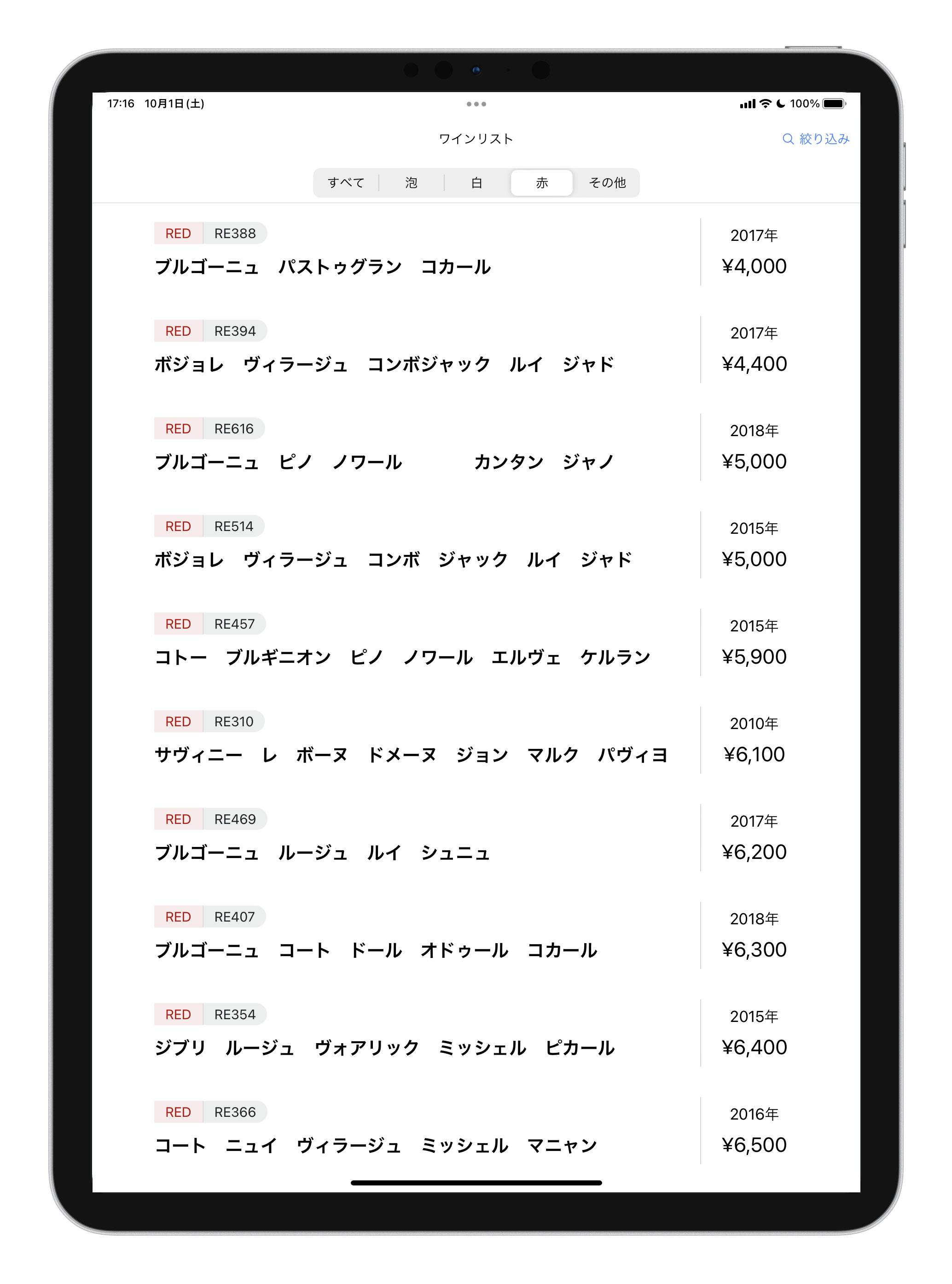Viewport: 952px width, 1284px height.
Task: Select the 赤 red wine segment
Action: [x=542, y=183]
